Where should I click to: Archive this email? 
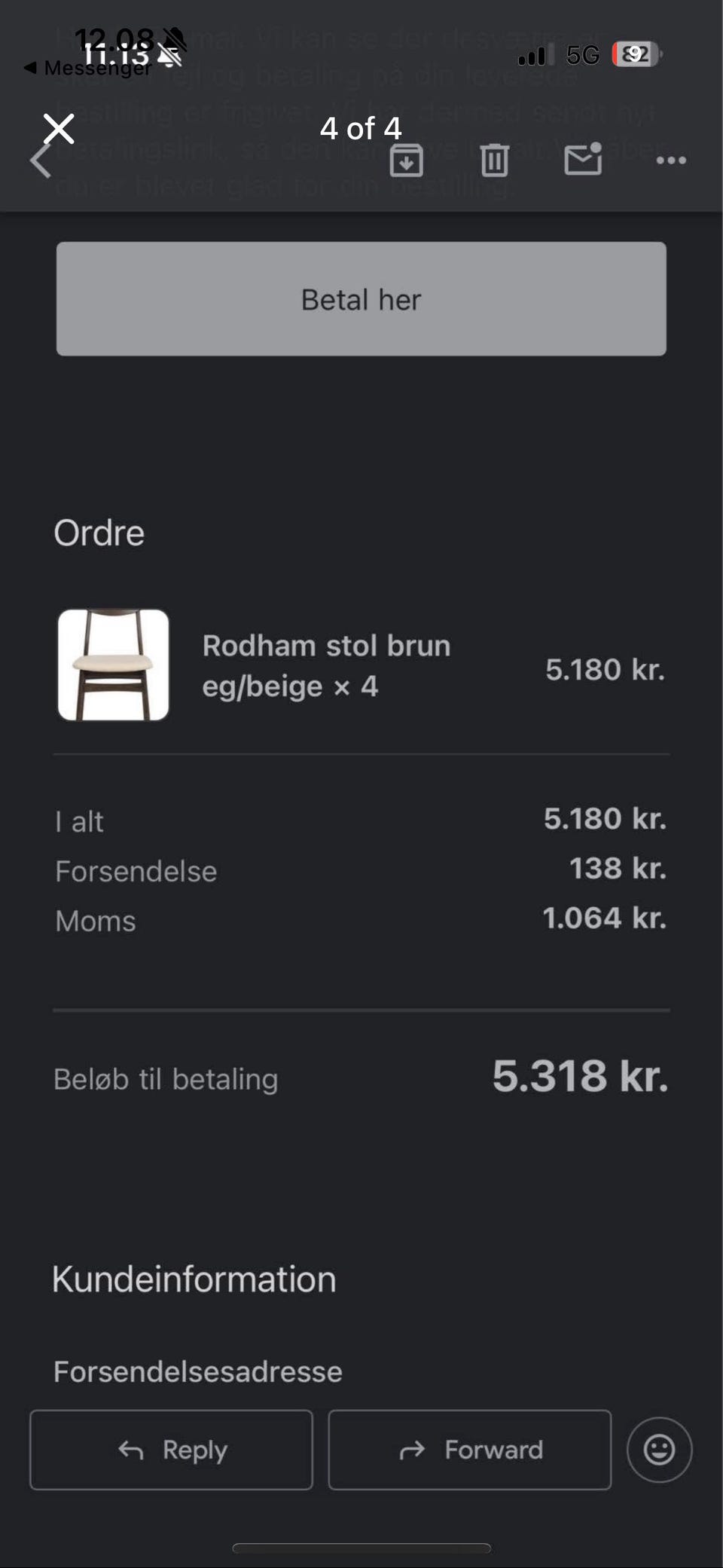pyautogui.click(x=407, y=160)
